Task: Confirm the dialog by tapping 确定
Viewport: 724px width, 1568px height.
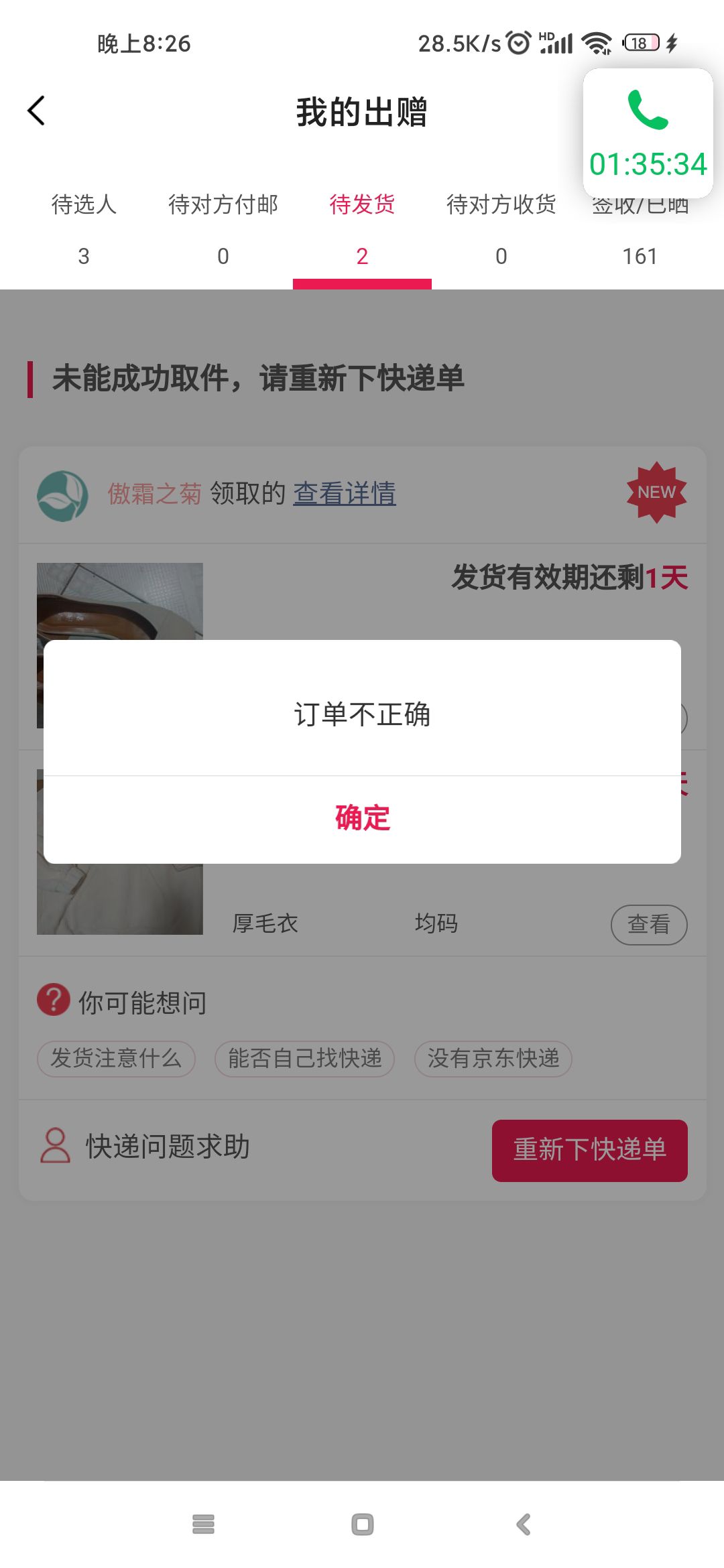Action: (362, 818)
